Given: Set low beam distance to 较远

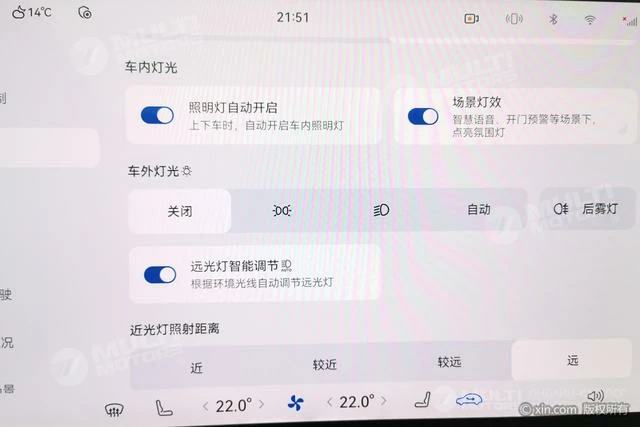Looking at the screenshot, I should pos(450,362).
